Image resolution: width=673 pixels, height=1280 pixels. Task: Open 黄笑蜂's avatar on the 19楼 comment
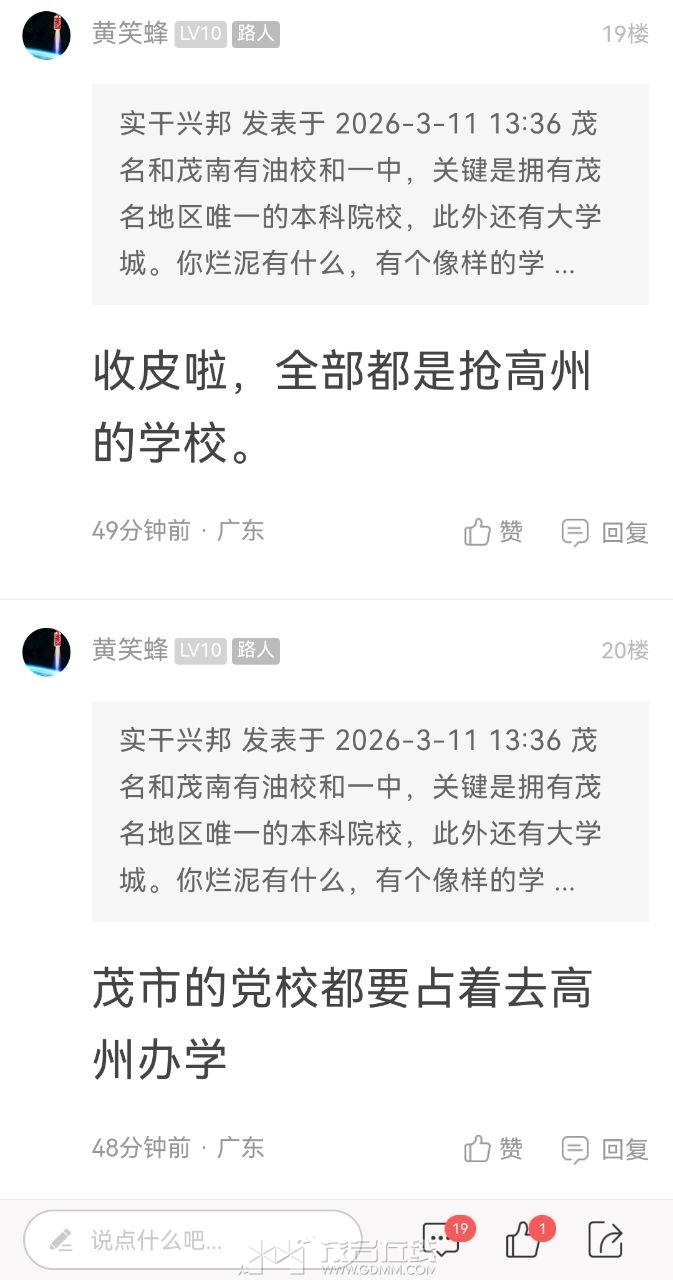(46, 35)
